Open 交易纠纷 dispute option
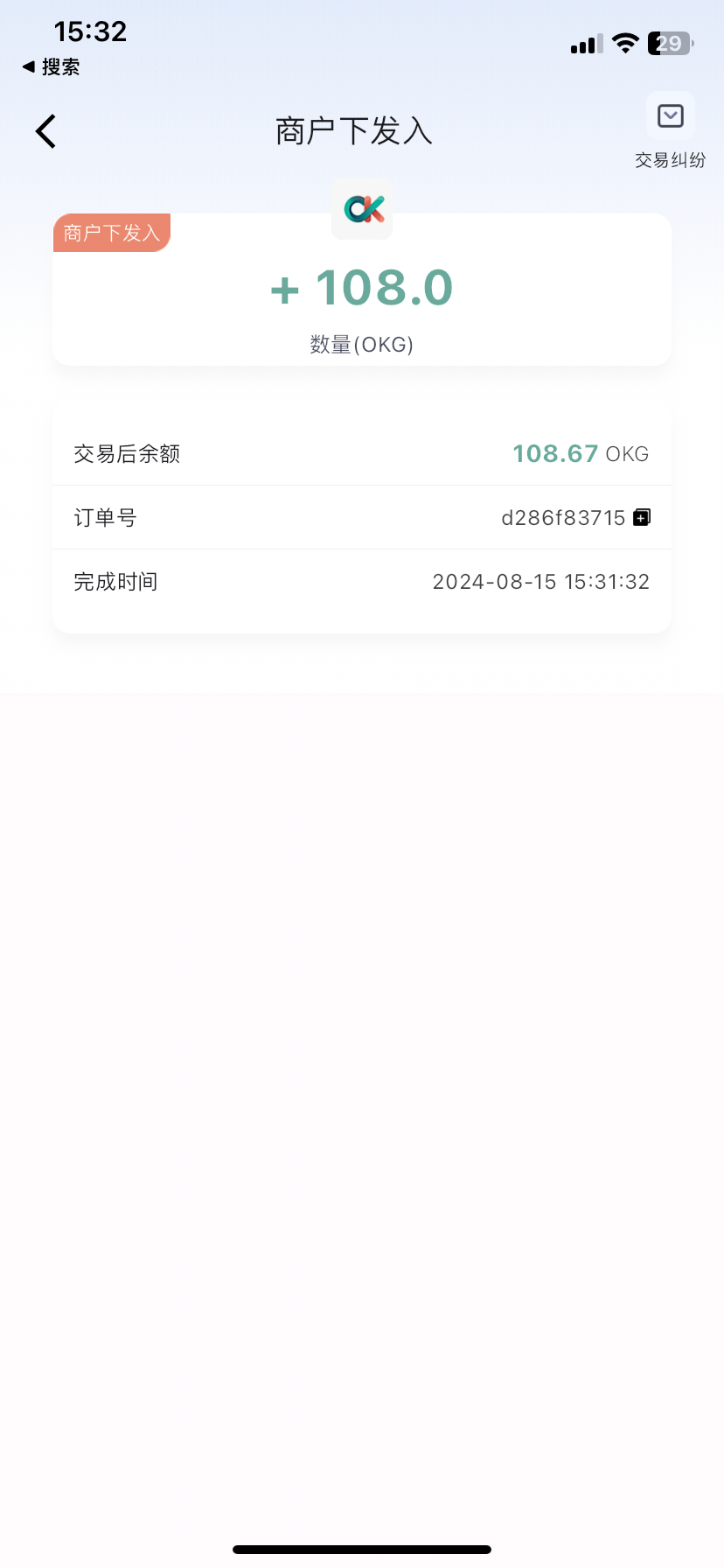The image size is (724, 1568). click(x=670, y=131)
